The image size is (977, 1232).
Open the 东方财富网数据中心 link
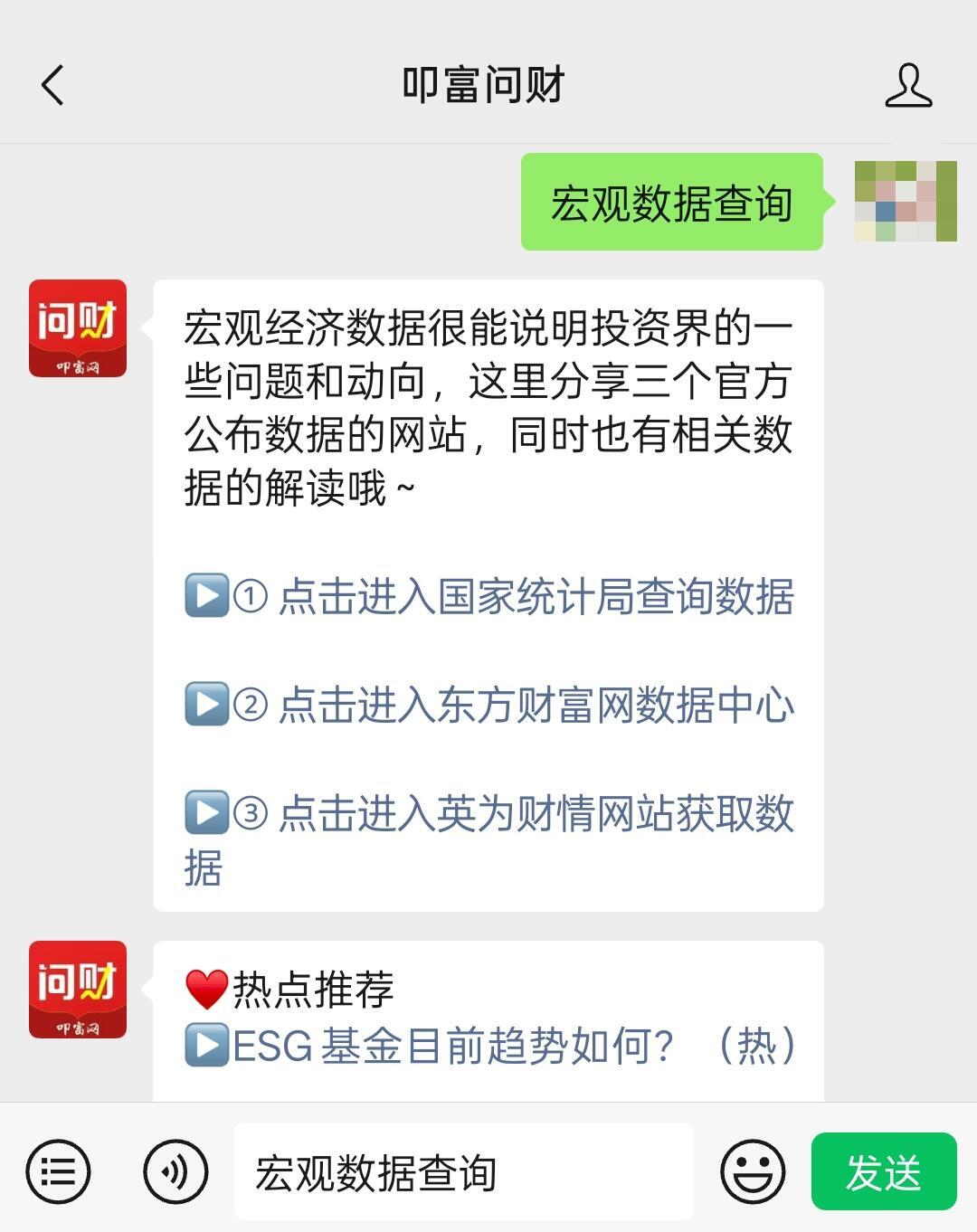point(535,706)
